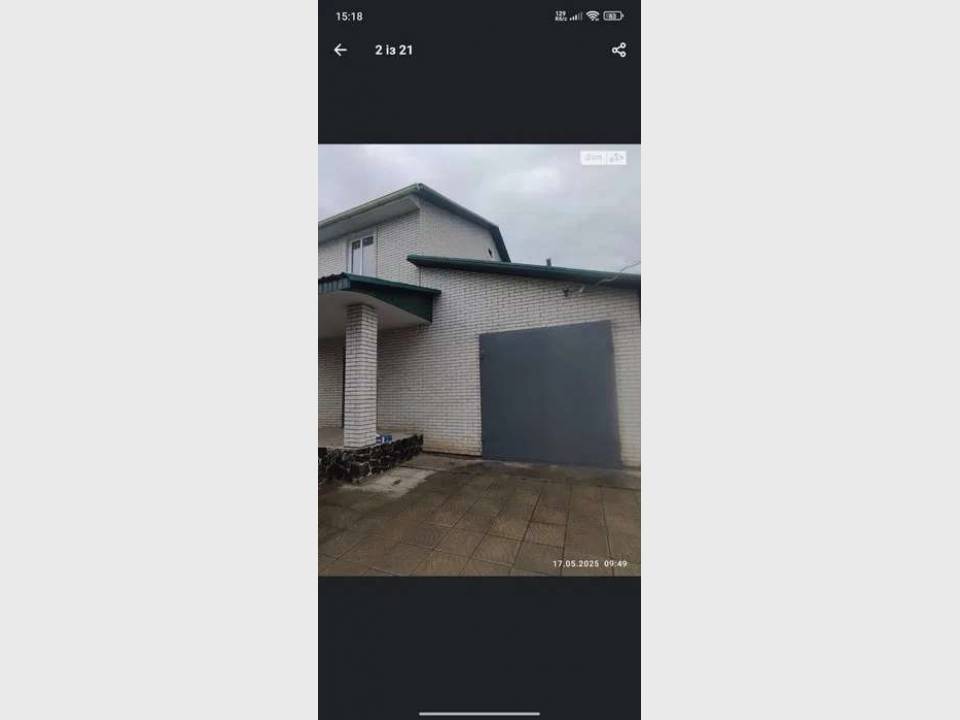The height and width of the screenshot is (720, 960).
Task: Tap the house photo to toggle fullscreen
Action: coord(479,360)
